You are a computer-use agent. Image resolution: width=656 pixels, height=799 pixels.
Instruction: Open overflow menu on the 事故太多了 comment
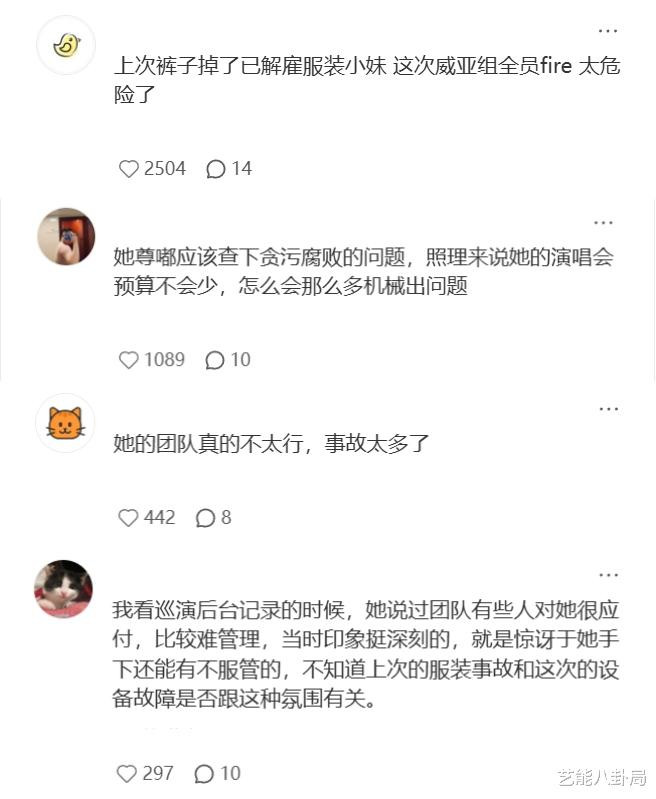608,409
